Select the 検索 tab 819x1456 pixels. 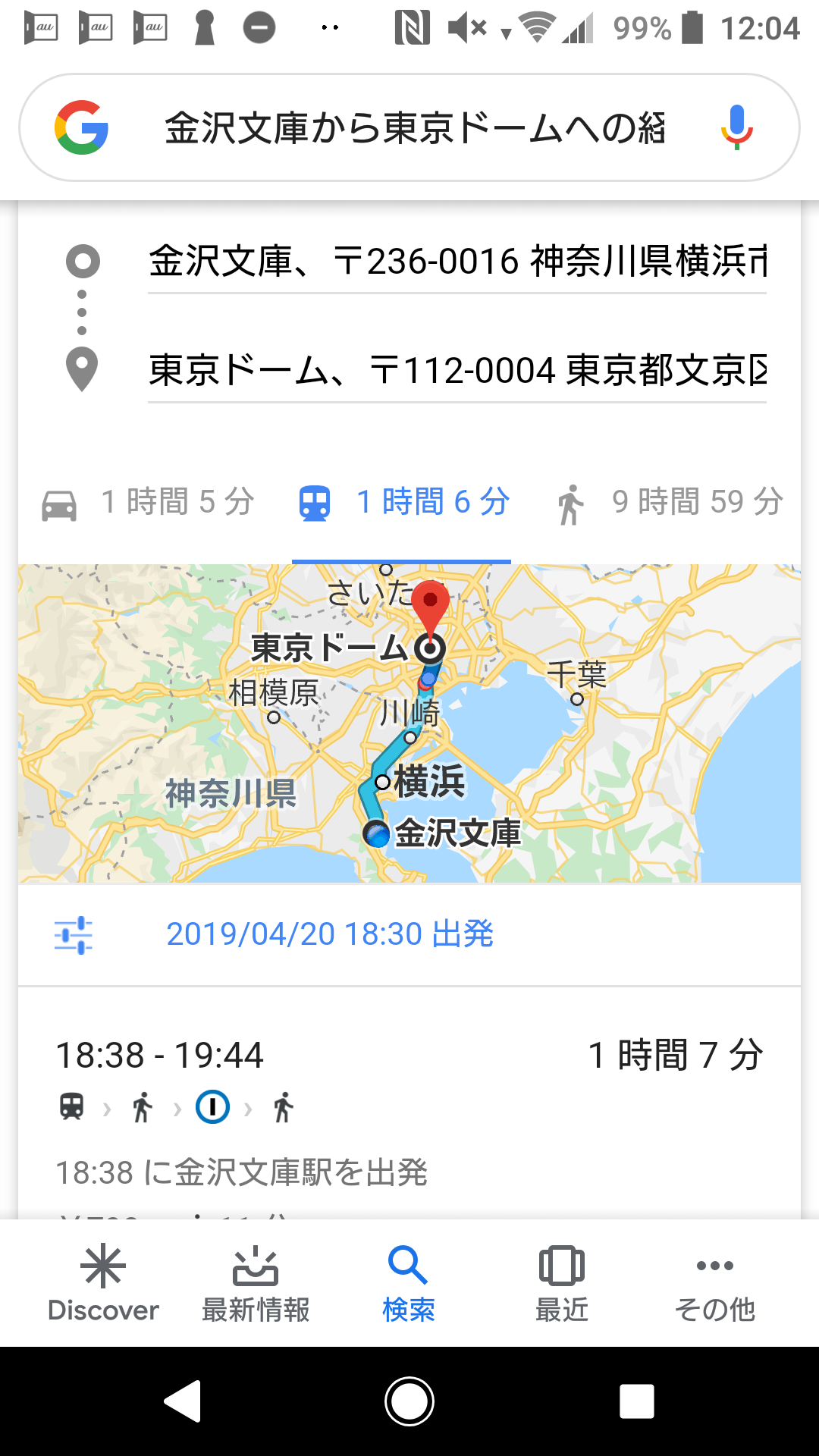pyautogui.click(x=409, y=1283)
